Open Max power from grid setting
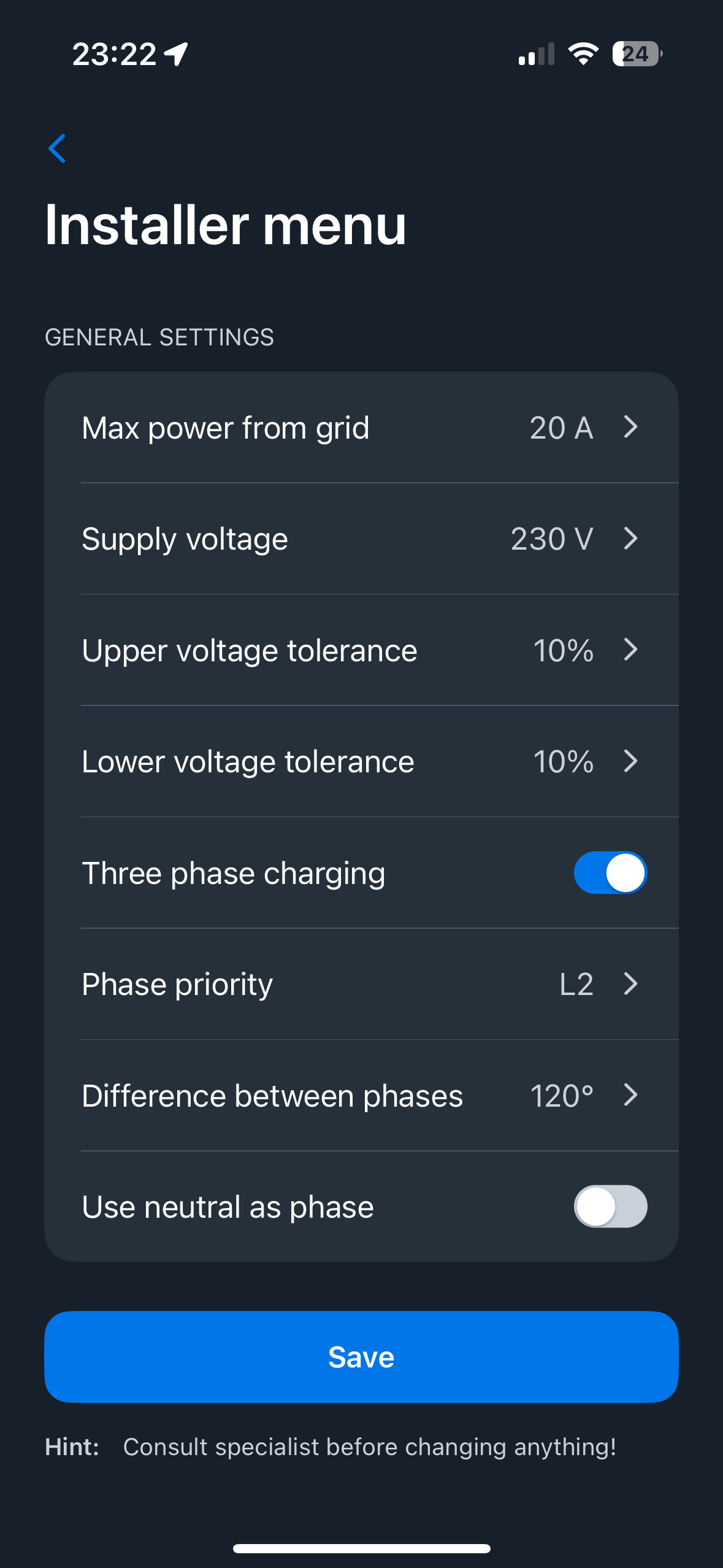 coord(361,428)
